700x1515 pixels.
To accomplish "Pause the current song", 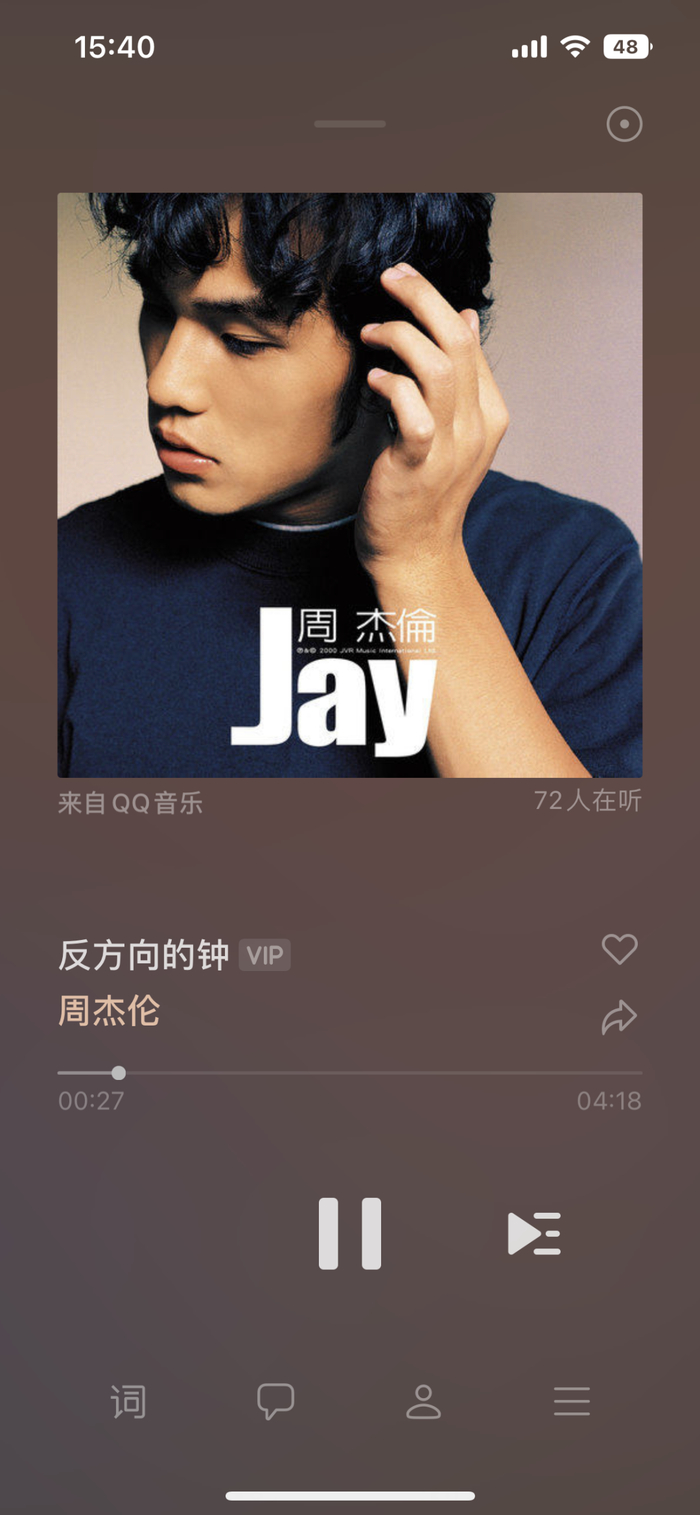I will (349, 1233).
